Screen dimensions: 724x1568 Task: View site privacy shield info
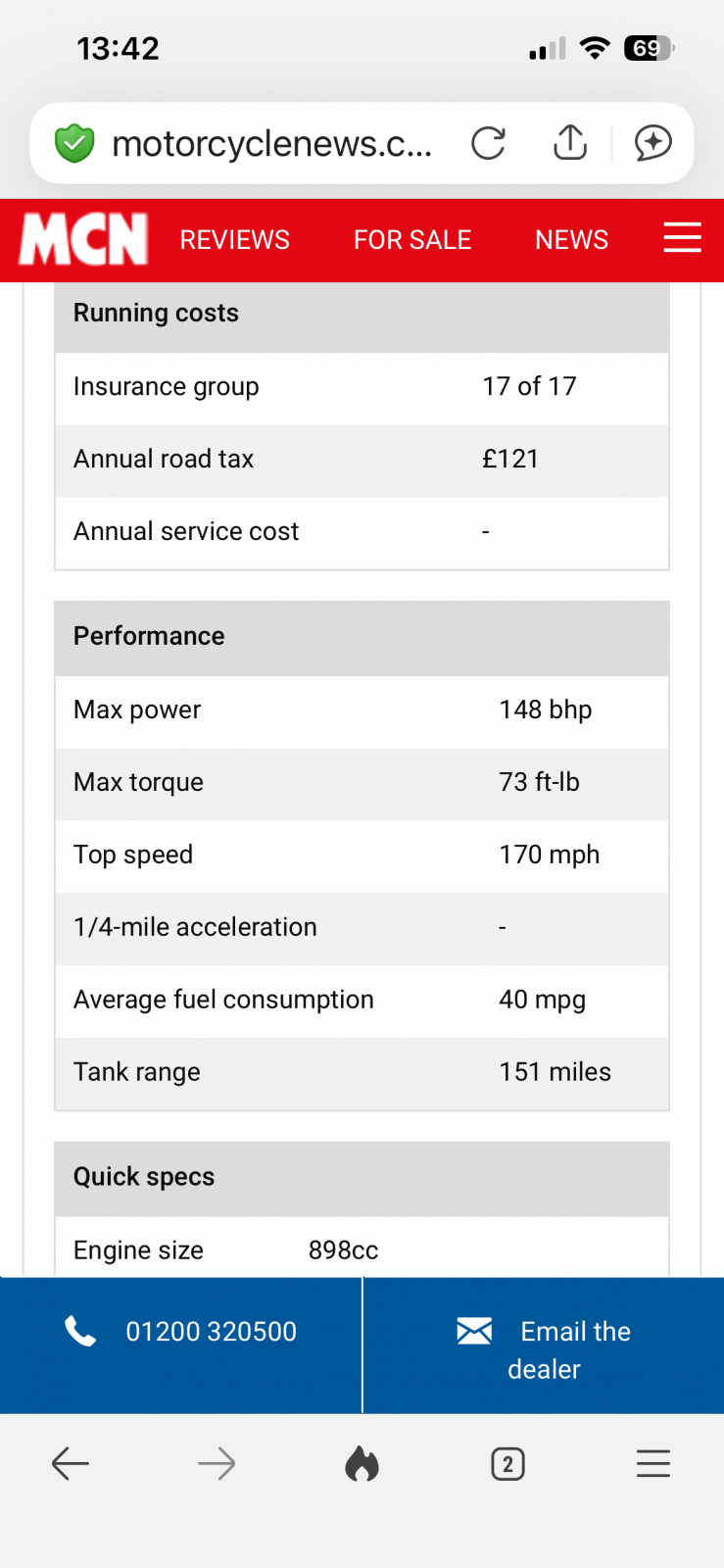click(x=74, y=144)
